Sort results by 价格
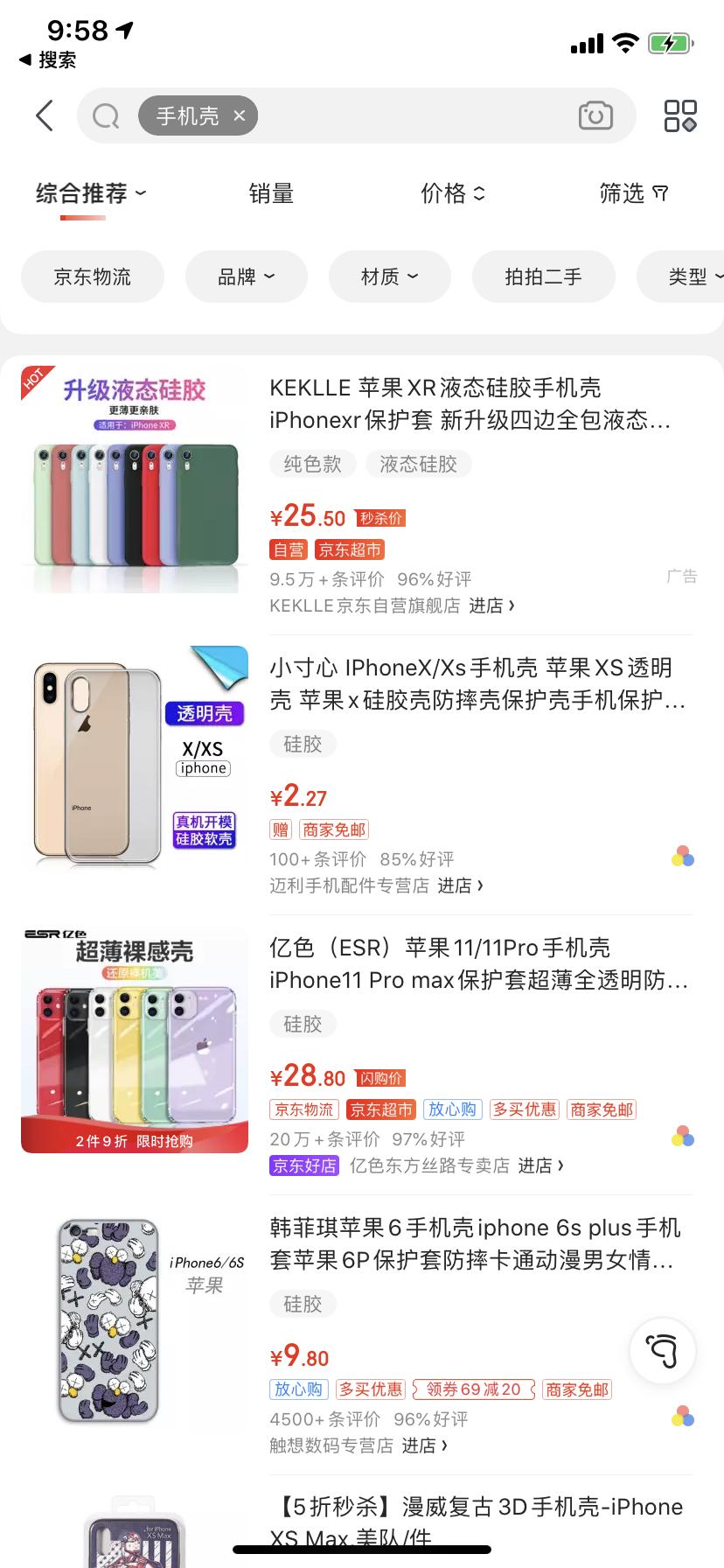Image resolution: width=724 pixels, height=1568 pixels. coord(452,193)
